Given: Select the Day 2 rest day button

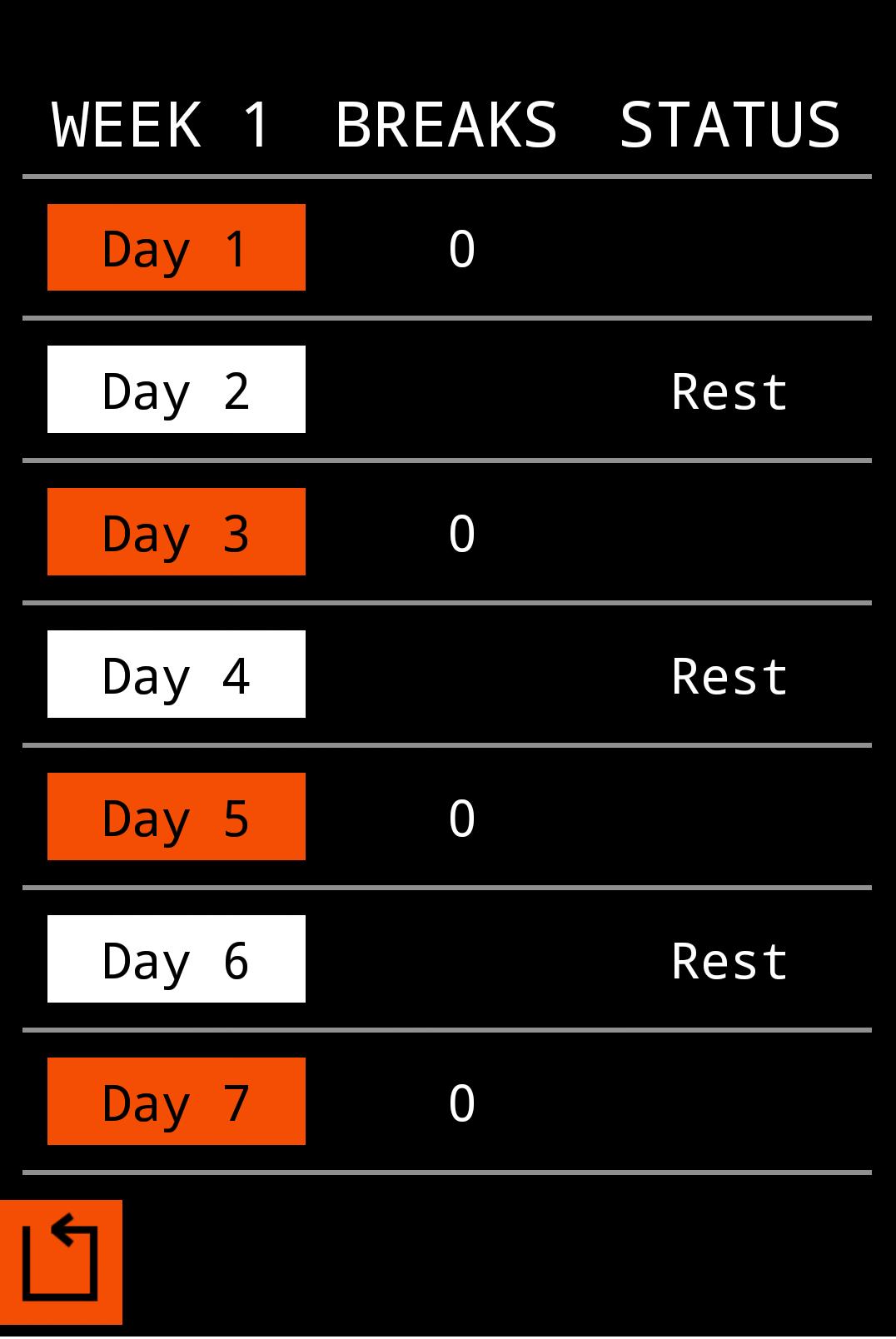Looking at the screenshot, I should pyautogui.click(x=176, y=389).
